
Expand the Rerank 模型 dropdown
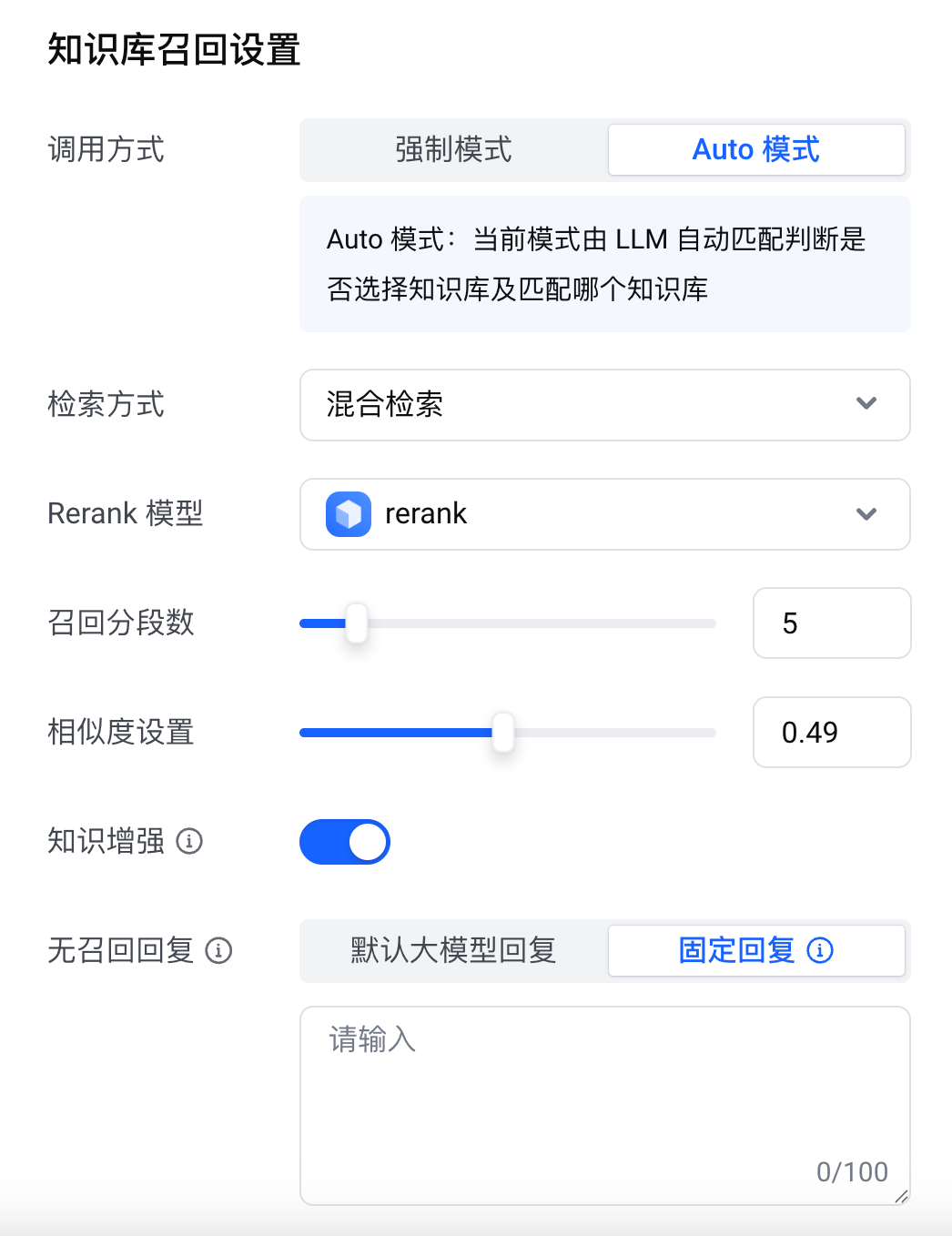click(604, 514)
